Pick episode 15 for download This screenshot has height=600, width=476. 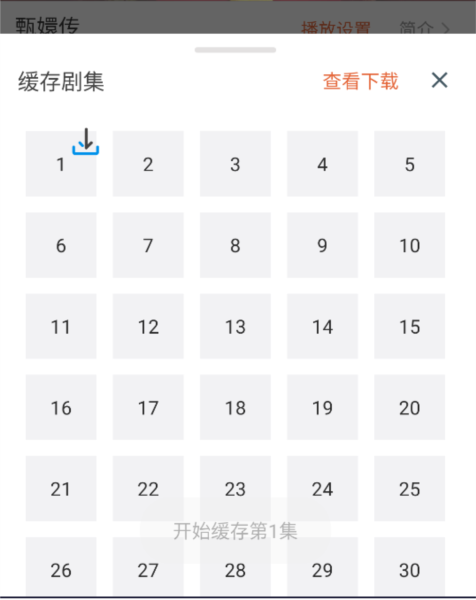(409, 326)
